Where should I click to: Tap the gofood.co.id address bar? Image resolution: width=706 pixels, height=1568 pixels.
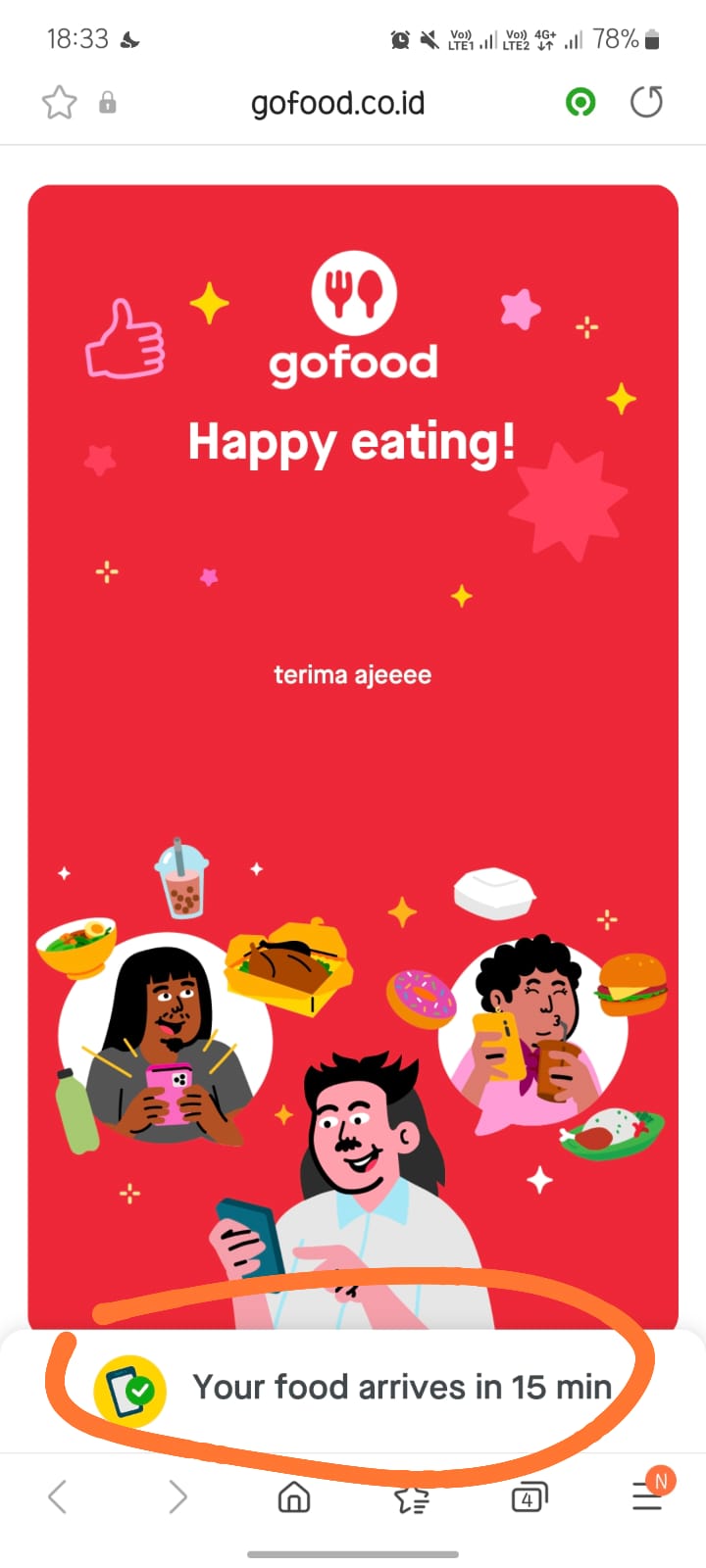coord(337,103)
